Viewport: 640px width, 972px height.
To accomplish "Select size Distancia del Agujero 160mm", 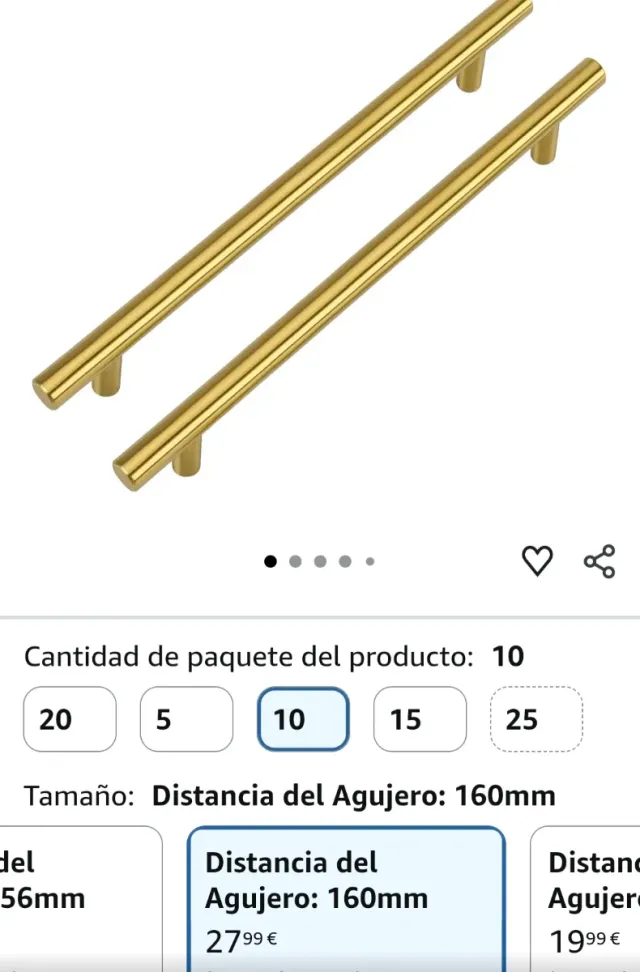I will 346,898.
